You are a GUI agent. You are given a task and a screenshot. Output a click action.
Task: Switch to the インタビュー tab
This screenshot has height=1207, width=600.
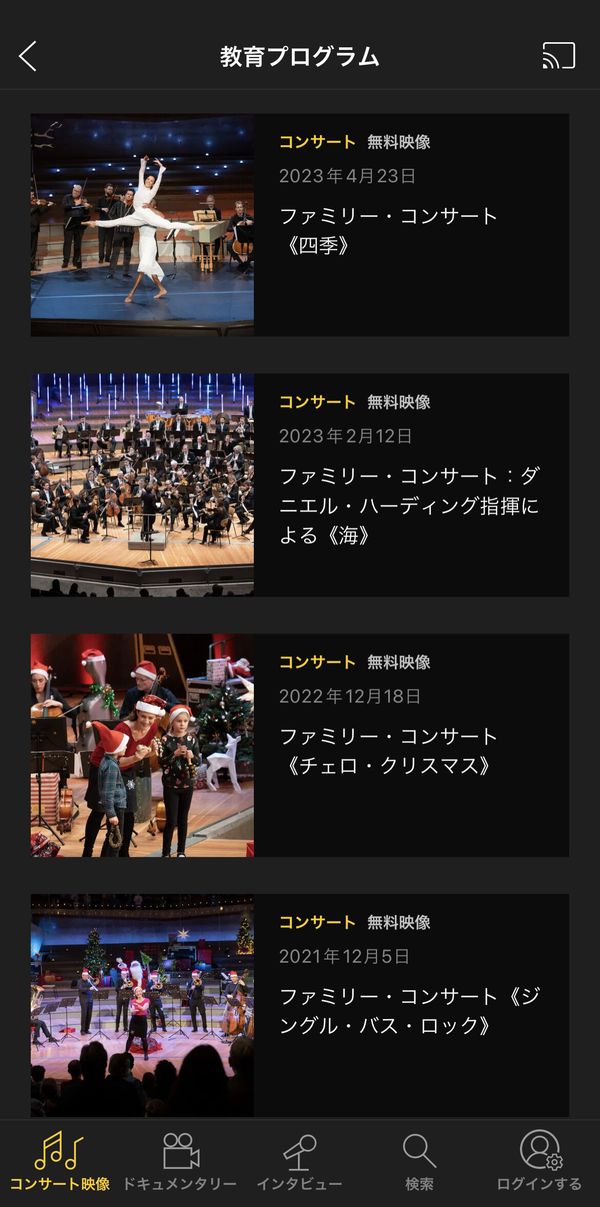[x=300, y=1162]
